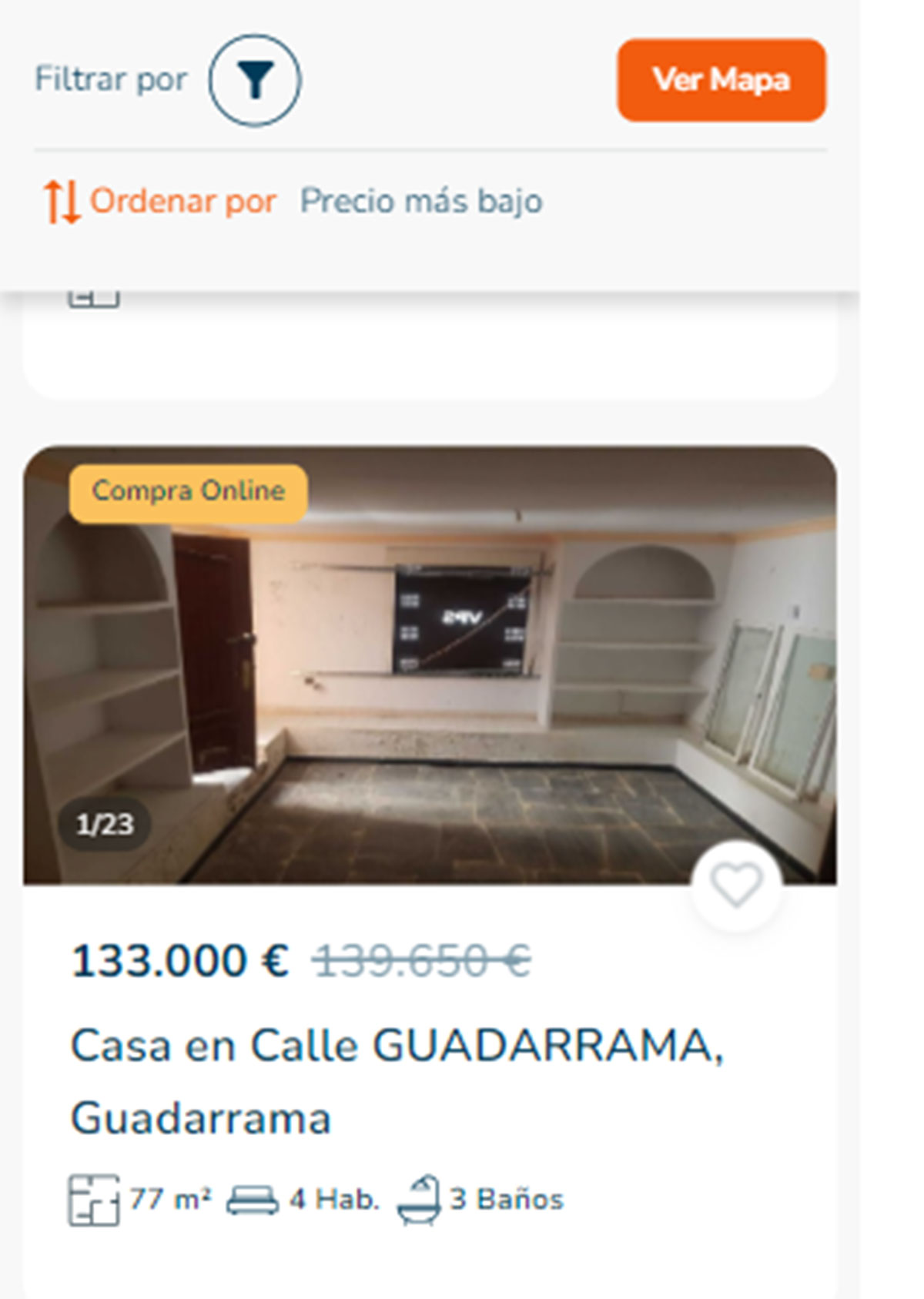Click the floor plan icon next to 77 m²
The image size is (924, 1299).
[x=92, y=1197]
